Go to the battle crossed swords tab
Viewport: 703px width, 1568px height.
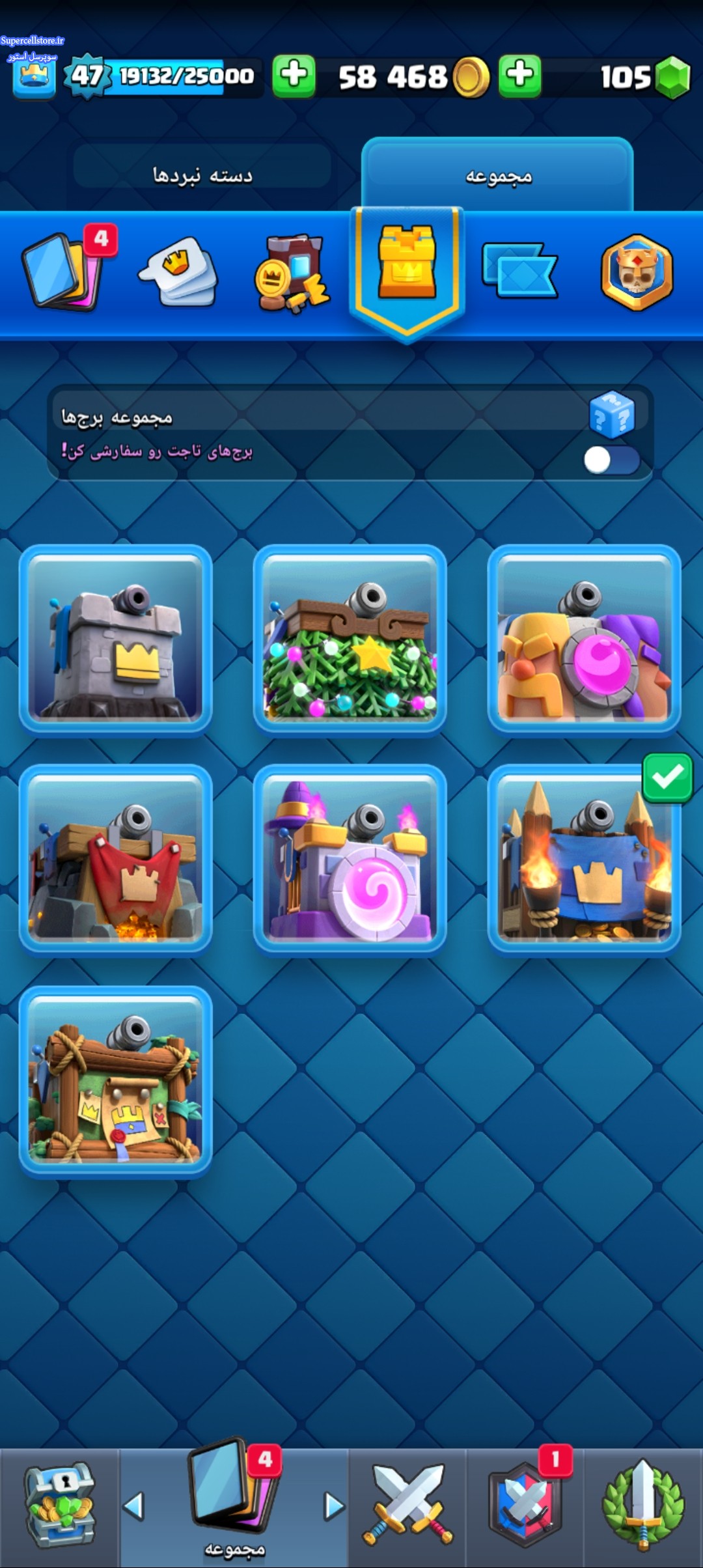407,1504
